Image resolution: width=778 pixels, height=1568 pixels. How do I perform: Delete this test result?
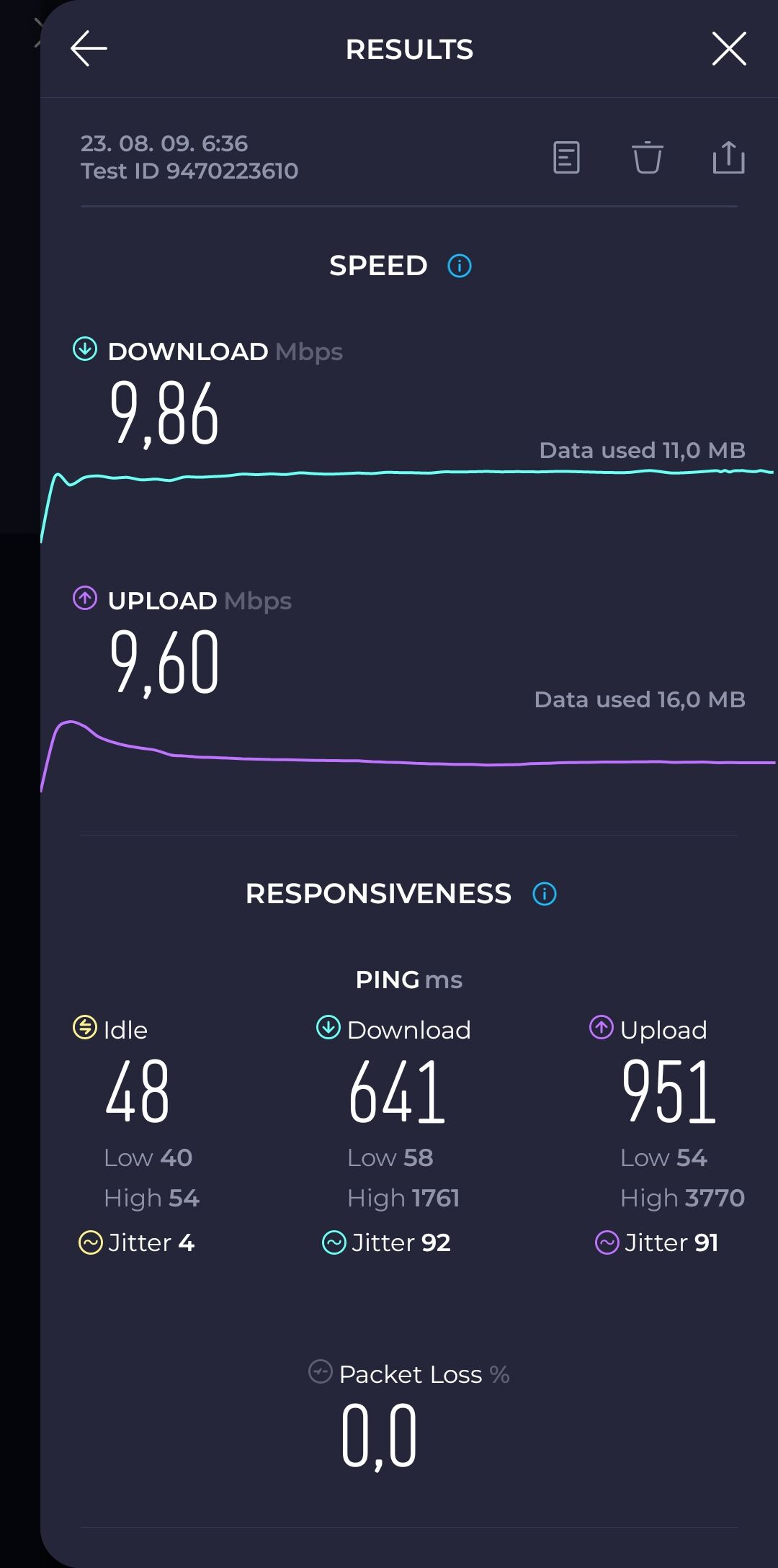pos(647,158)
